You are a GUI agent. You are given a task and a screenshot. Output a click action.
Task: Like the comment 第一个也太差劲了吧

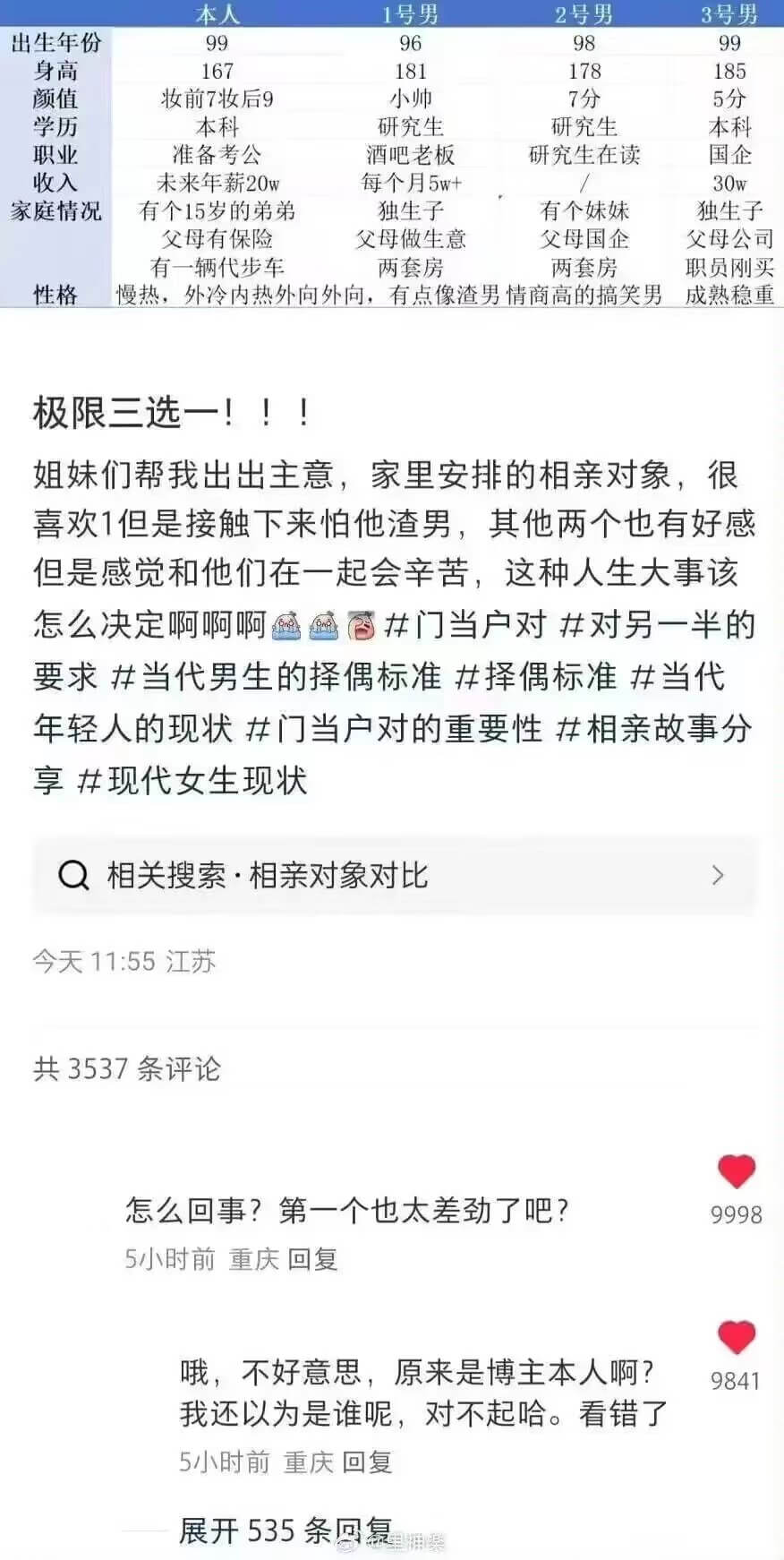click(736, 1171)
